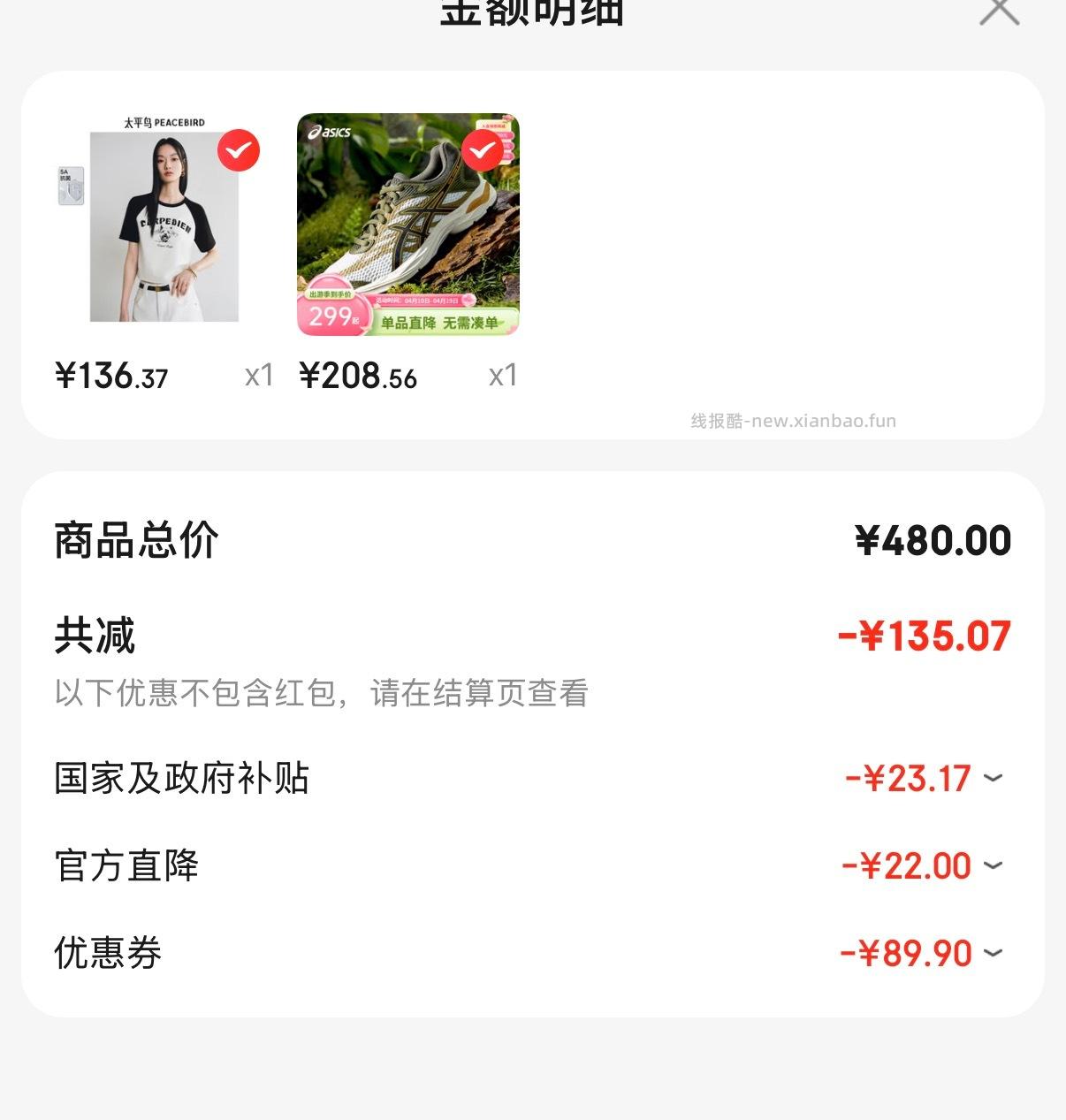Expand the 国家及政府补贴 discount details
Image resolution: width=1066 pixels, height=1120 pixels.
tap(992, 780)
